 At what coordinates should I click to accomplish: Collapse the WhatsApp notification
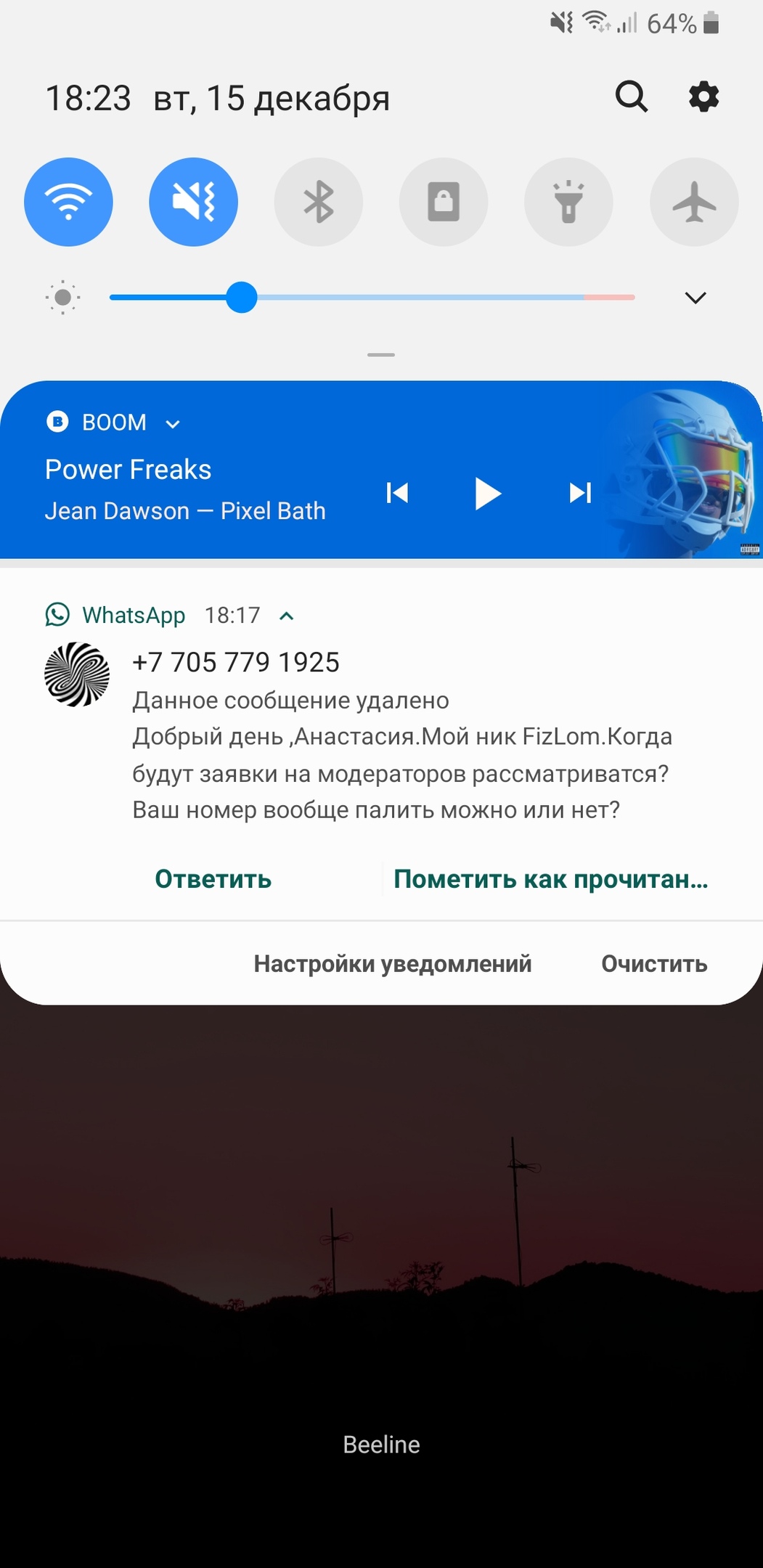[287, 616]
